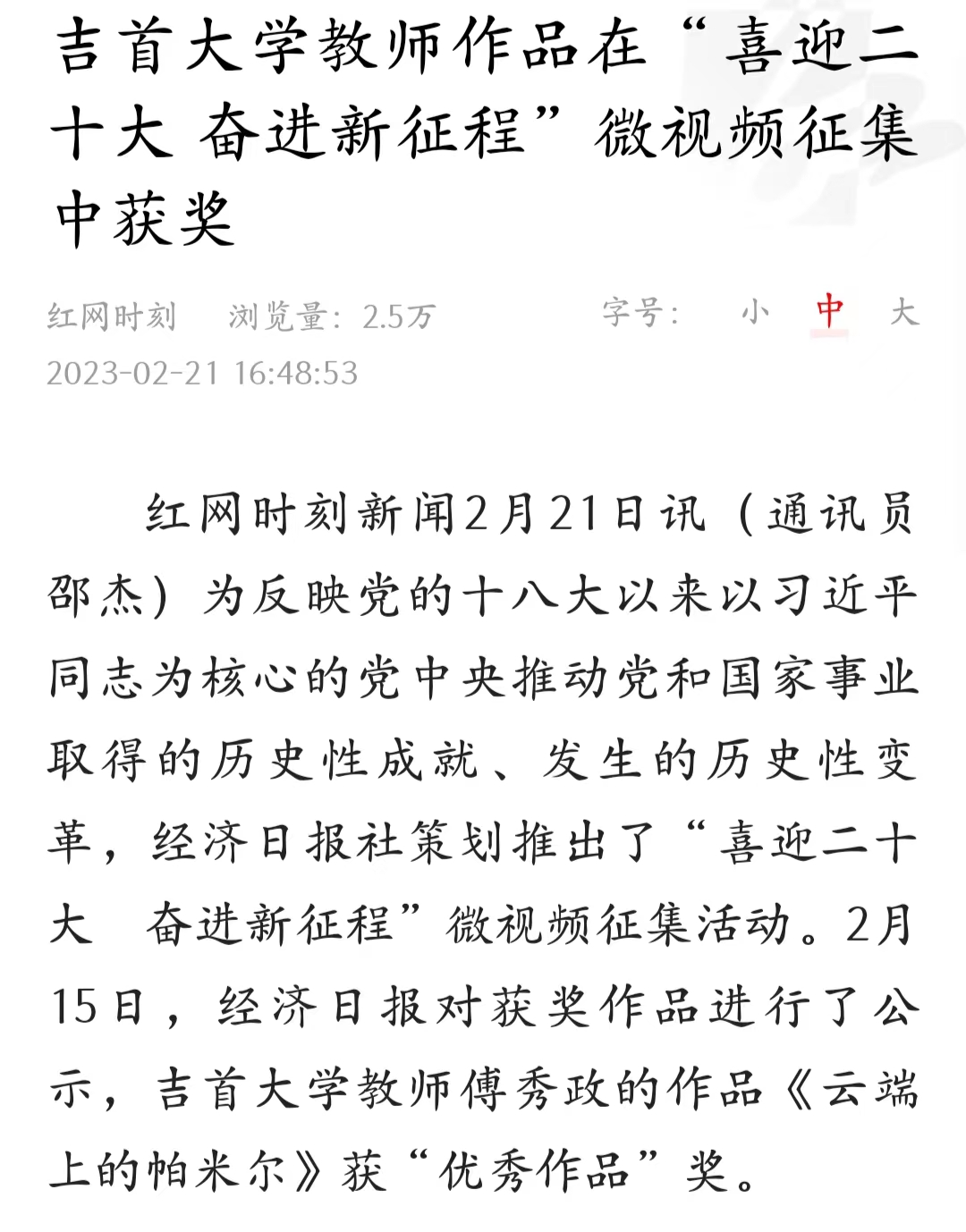The height and width of the screenshot is (1232, 966).
Task: Select the 小 font size option
Action: pyautogui.click(x=752, y=315)
